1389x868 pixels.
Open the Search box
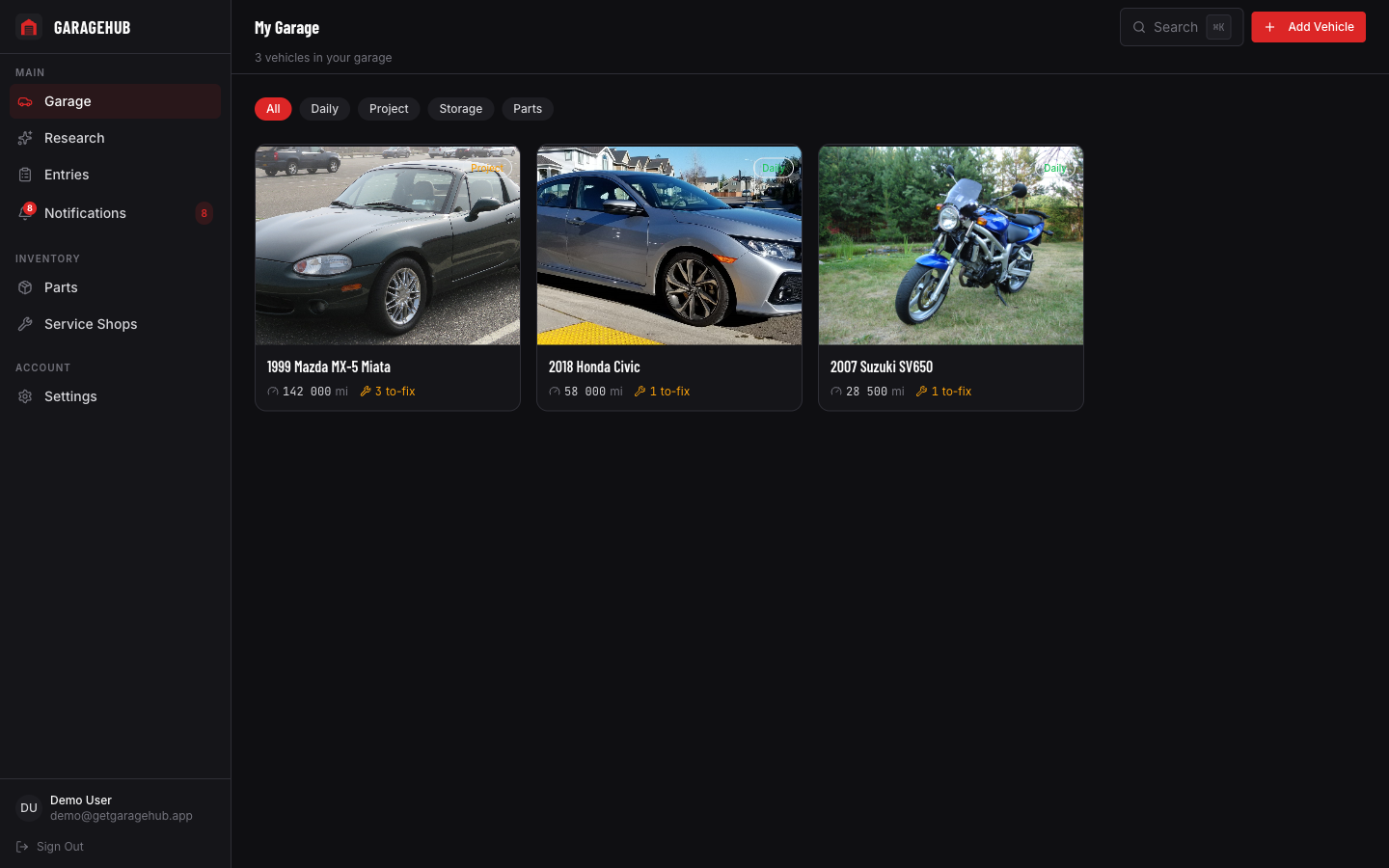[x=1181, y=27]
